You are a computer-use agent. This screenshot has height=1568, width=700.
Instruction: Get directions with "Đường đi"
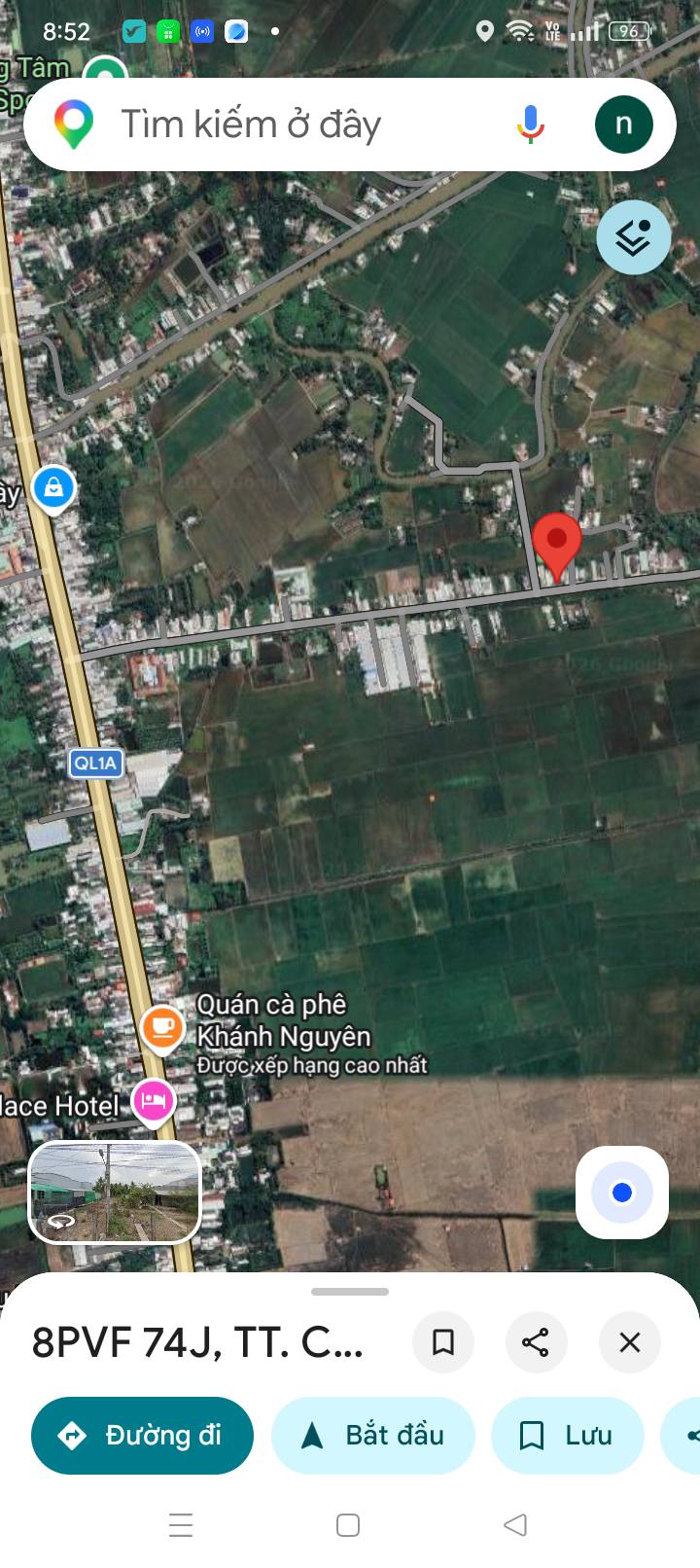[142, 1435]
